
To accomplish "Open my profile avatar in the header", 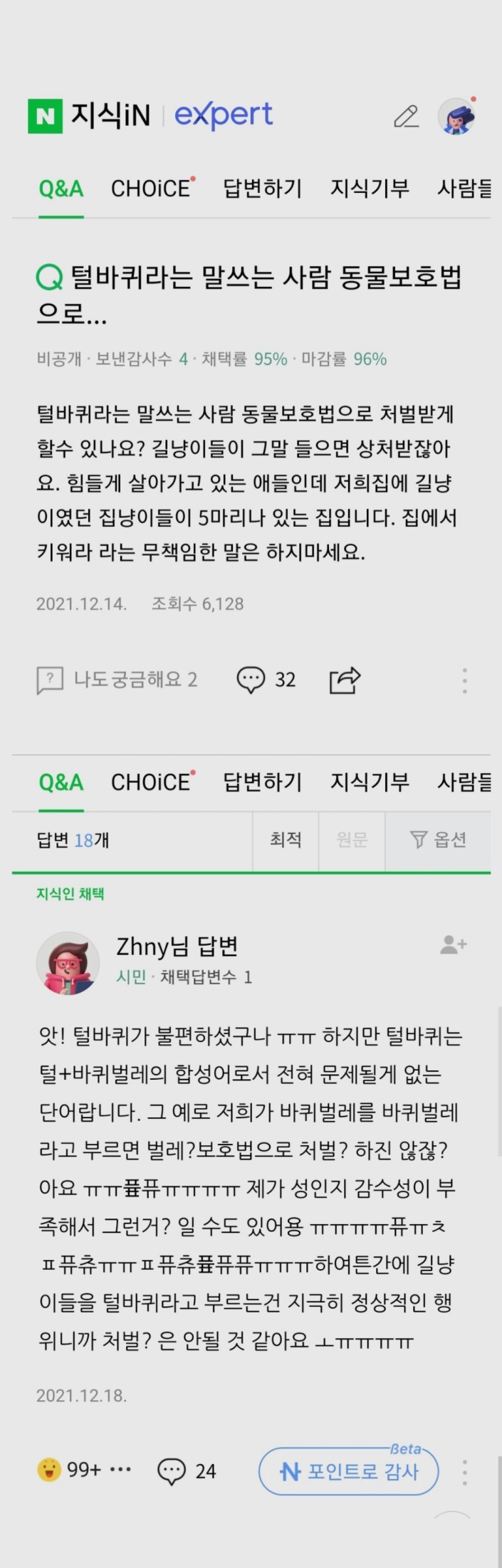I will tap(456, 116).
